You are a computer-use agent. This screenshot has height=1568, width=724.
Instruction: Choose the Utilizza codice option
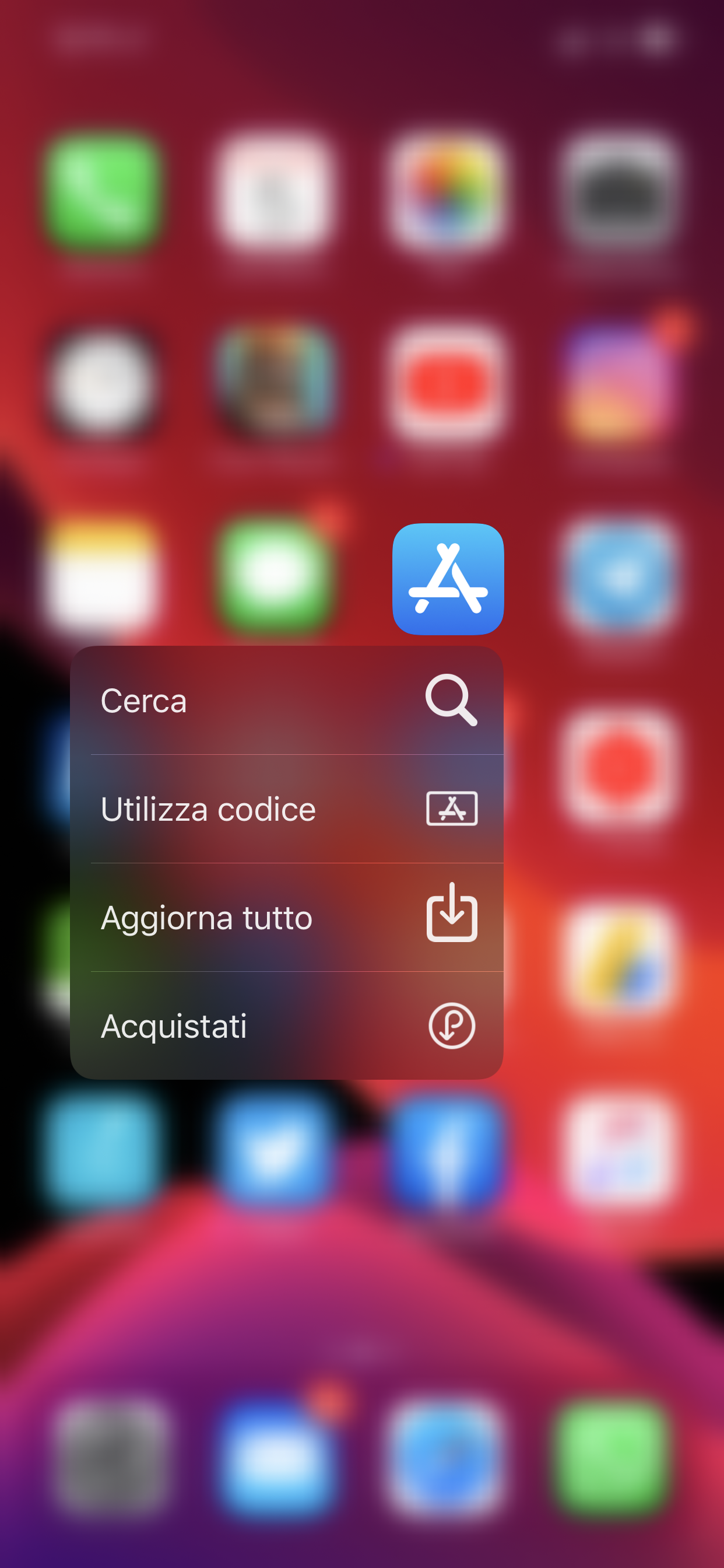(287, 809)
